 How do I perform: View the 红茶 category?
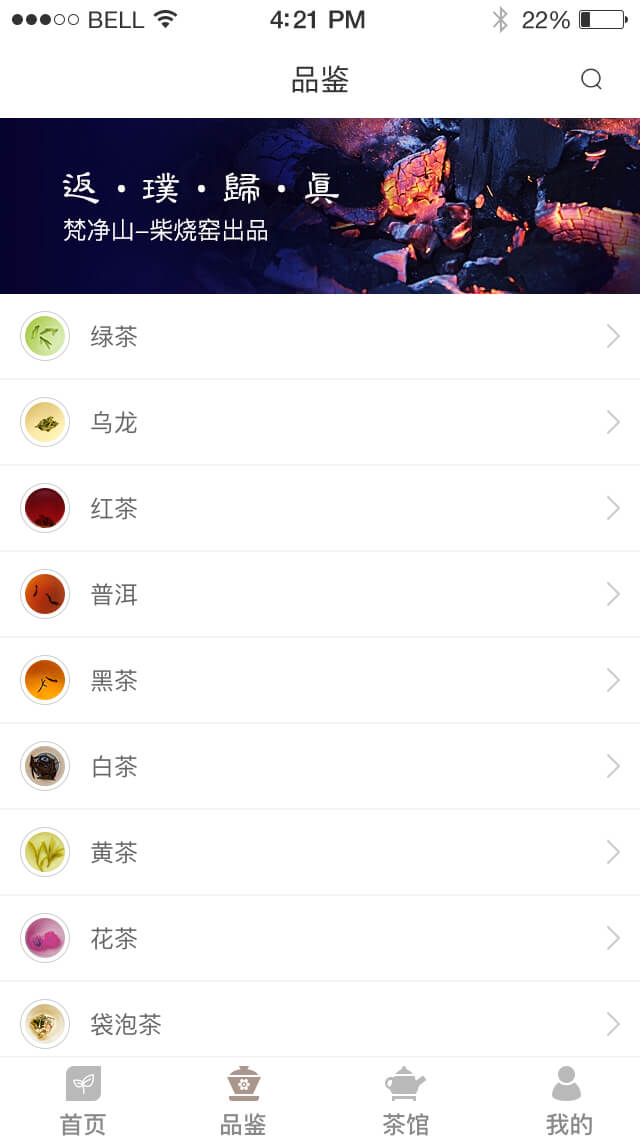[320, 509]
